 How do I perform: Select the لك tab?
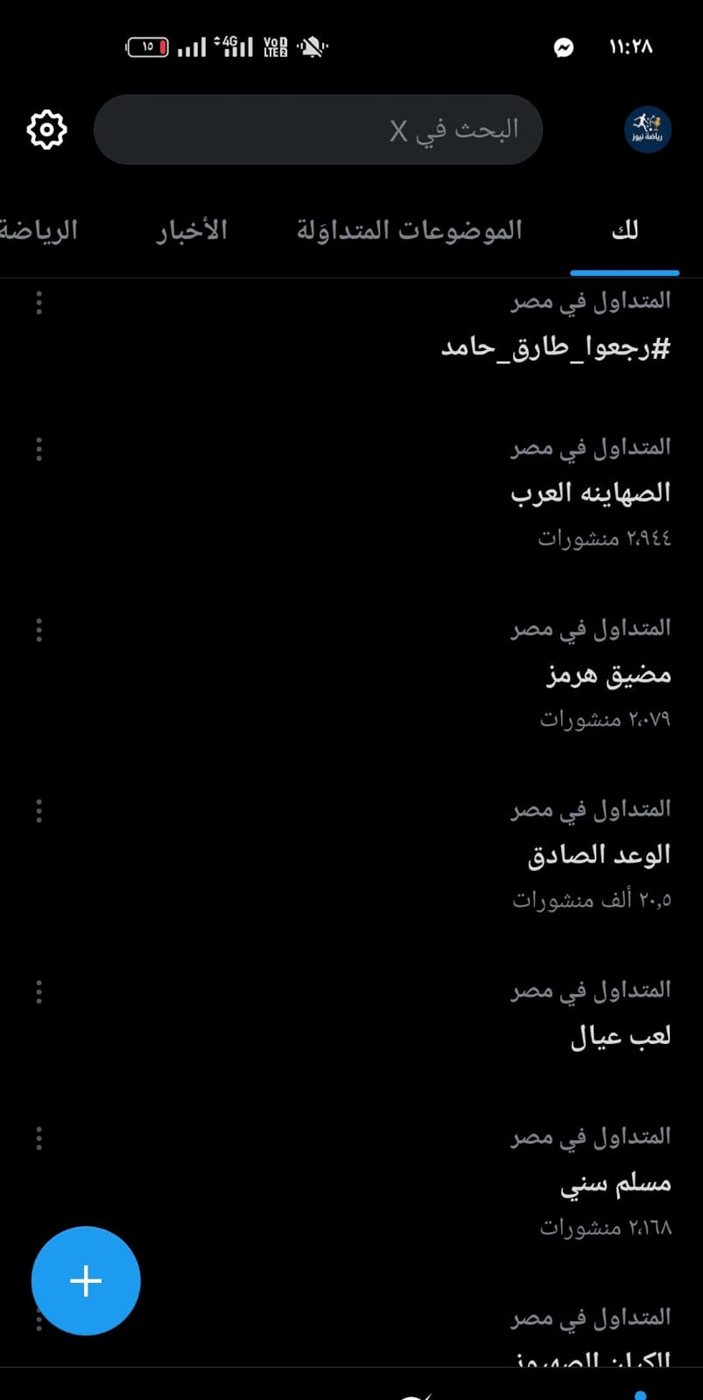[624, 231]
